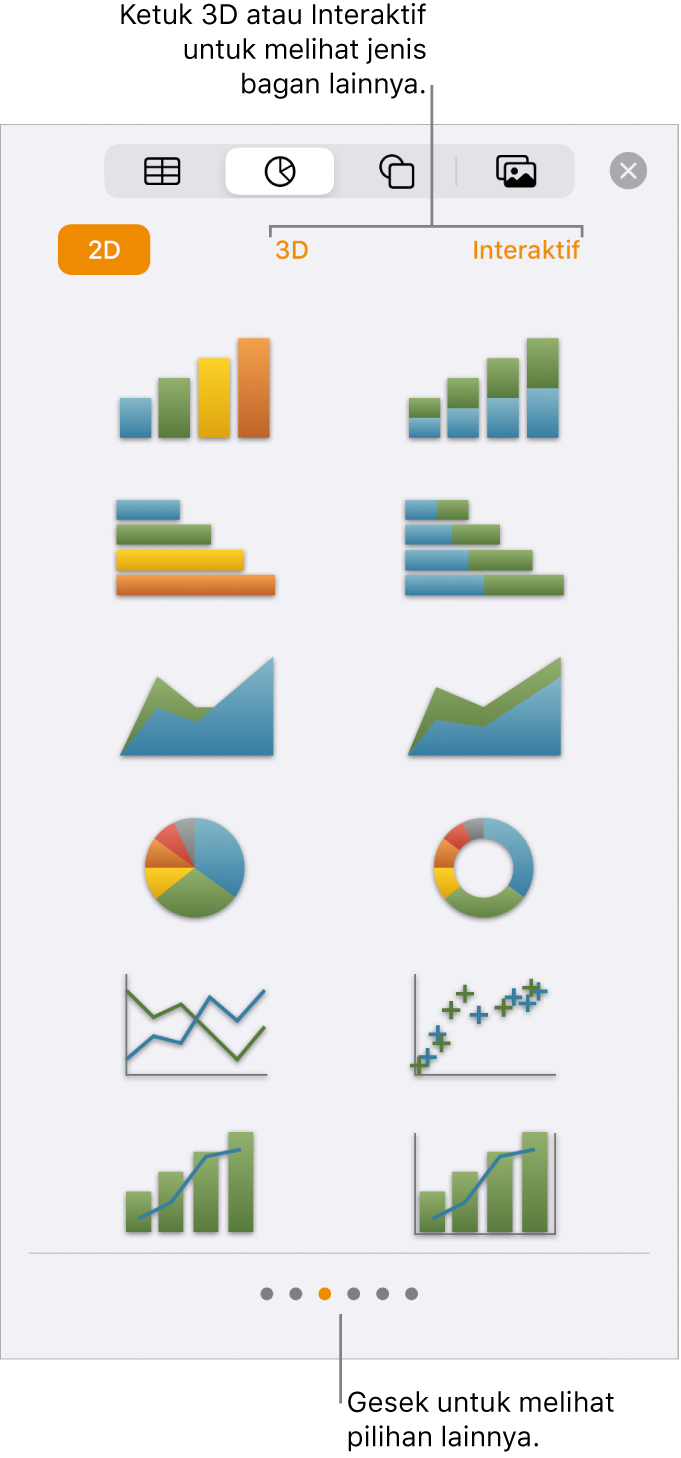Show Interaktif charts
This screenshot has width=681, height=1458.
pyautogui.click(x=526, y=250)
